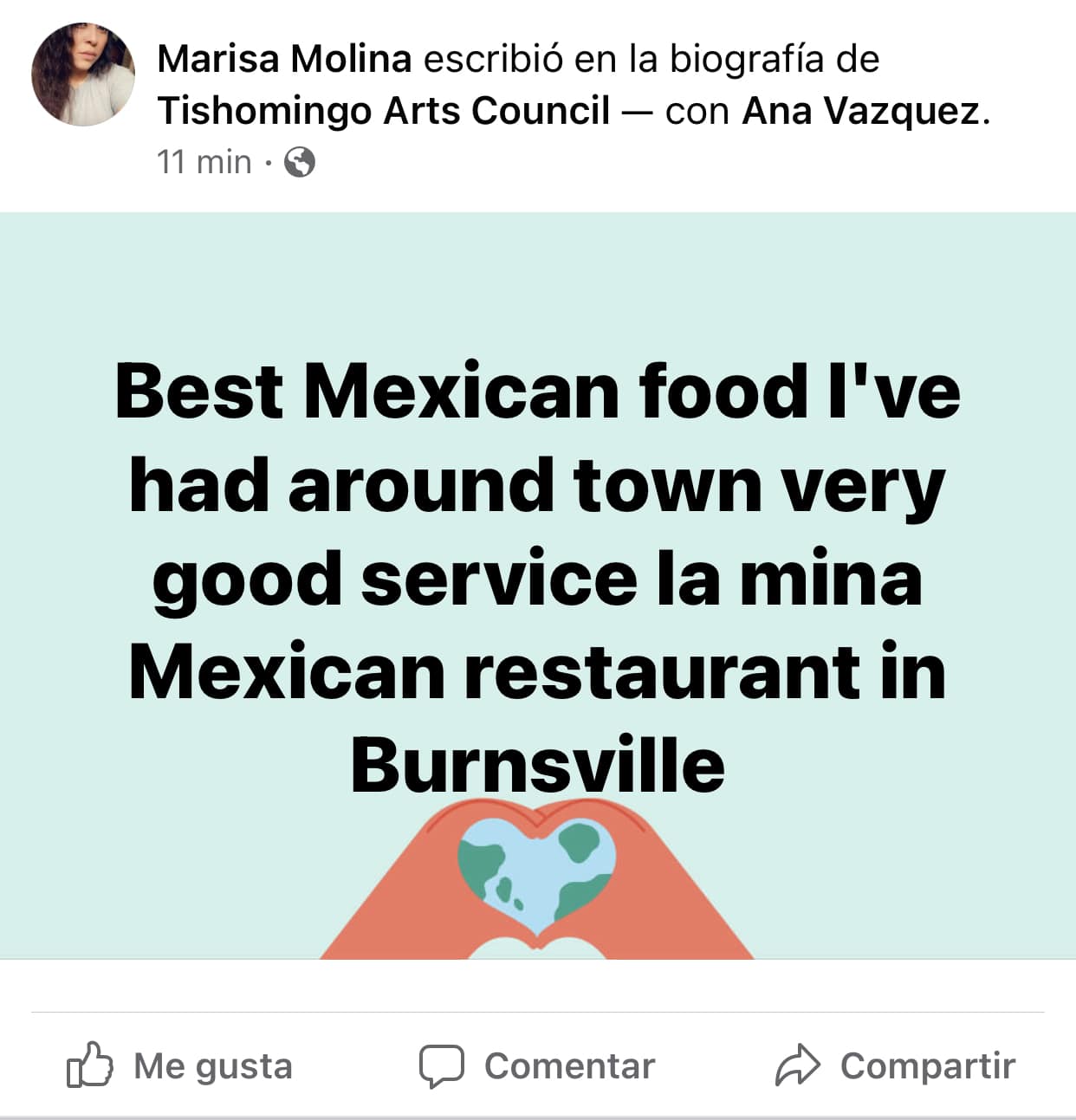Screen dimensions: 1076x1120
Task: Like the post with Me gusta
Action: (179, 1065)
